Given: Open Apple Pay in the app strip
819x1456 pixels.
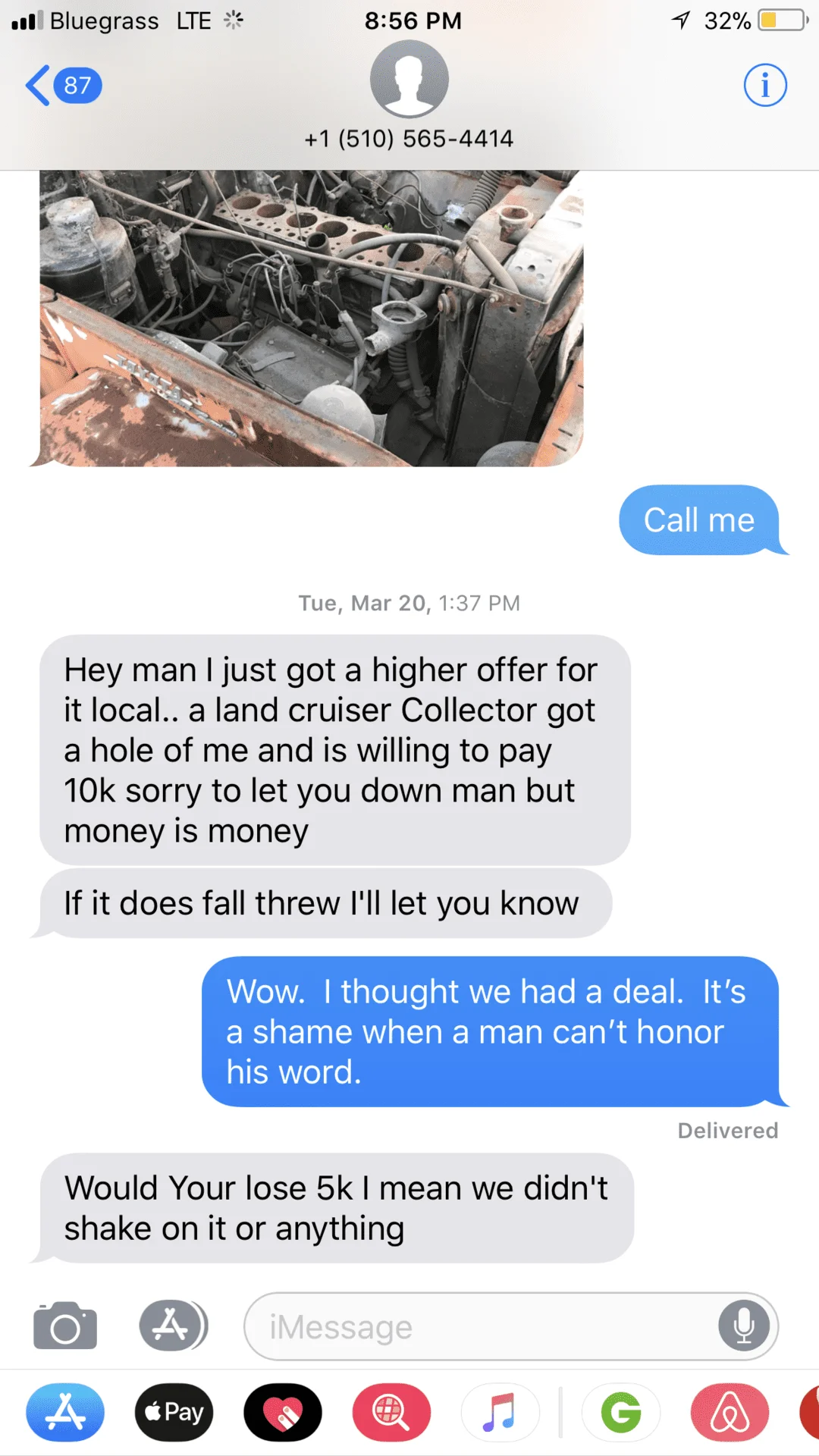Looking at the screenshot, I should pos(174,1413).
